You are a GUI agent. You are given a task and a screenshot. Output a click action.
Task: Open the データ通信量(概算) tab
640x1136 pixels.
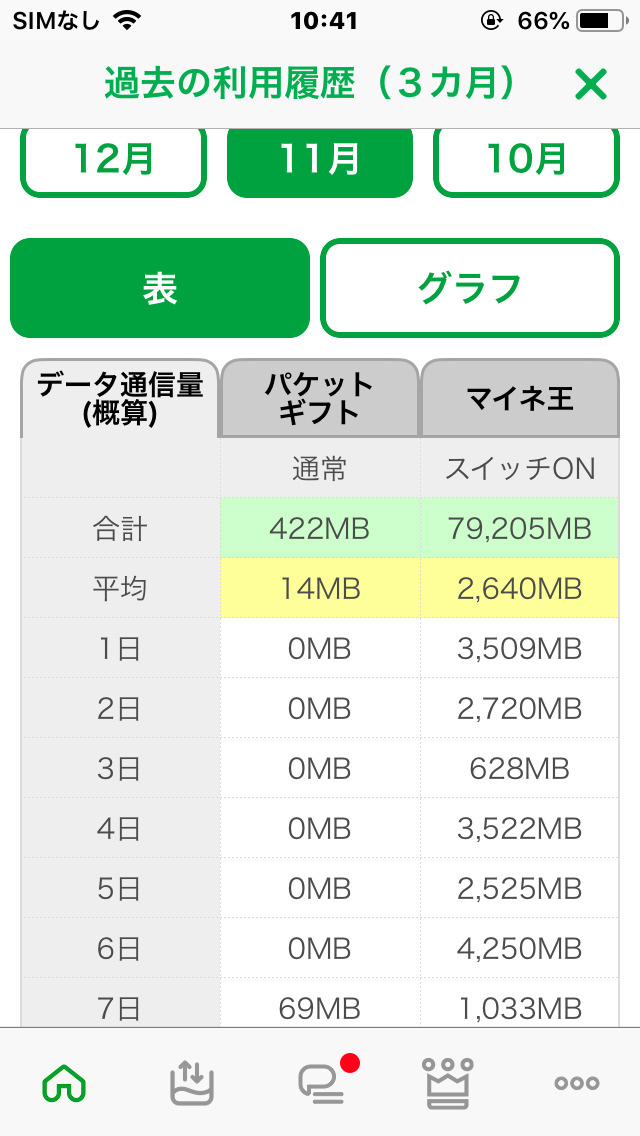(120, 398)
